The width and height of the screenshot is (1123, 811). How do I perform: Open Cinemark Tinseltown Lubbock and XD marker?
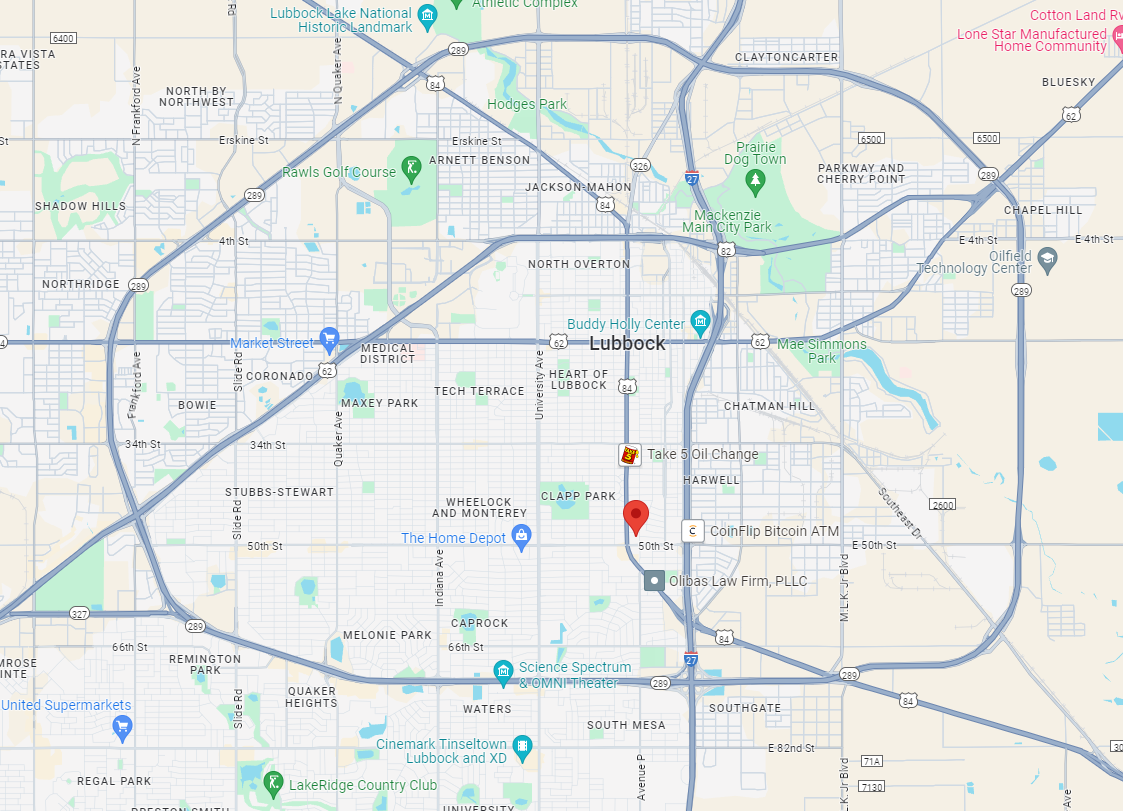click(522, 746)
